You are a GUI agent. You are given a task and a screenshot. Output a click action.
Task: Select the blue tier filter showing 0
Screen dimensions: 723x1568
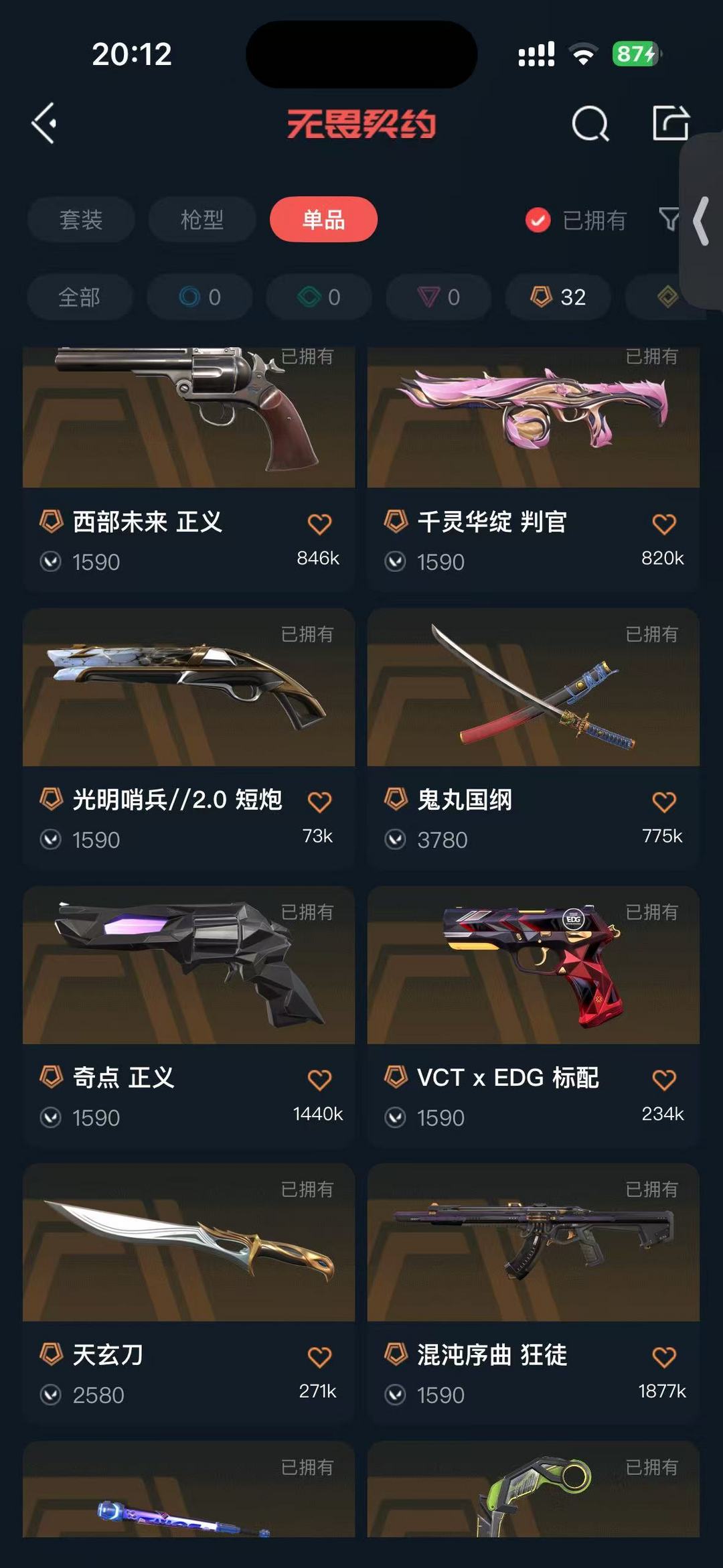pyautogui.click(x=199, y=297)
